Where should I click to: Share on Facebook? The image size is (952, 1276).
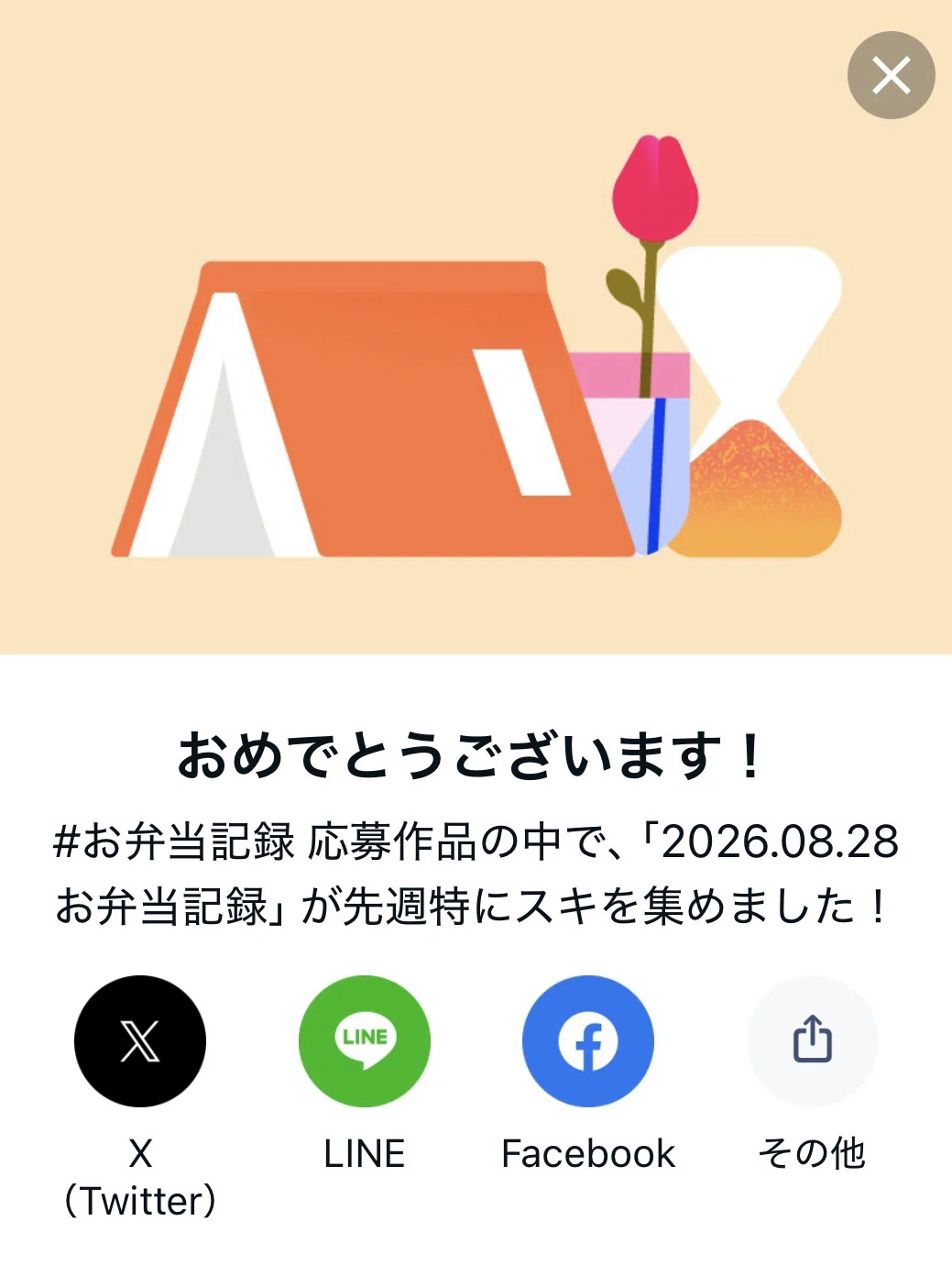[588, 1041]
